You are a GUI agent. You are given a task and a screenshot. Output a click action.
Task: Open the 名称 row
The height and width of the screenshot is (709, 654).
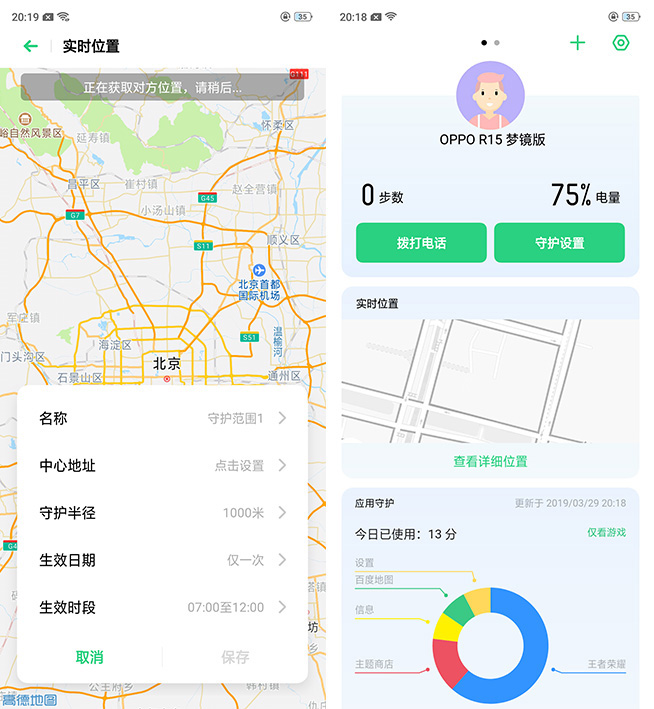[x=162, y=418]
